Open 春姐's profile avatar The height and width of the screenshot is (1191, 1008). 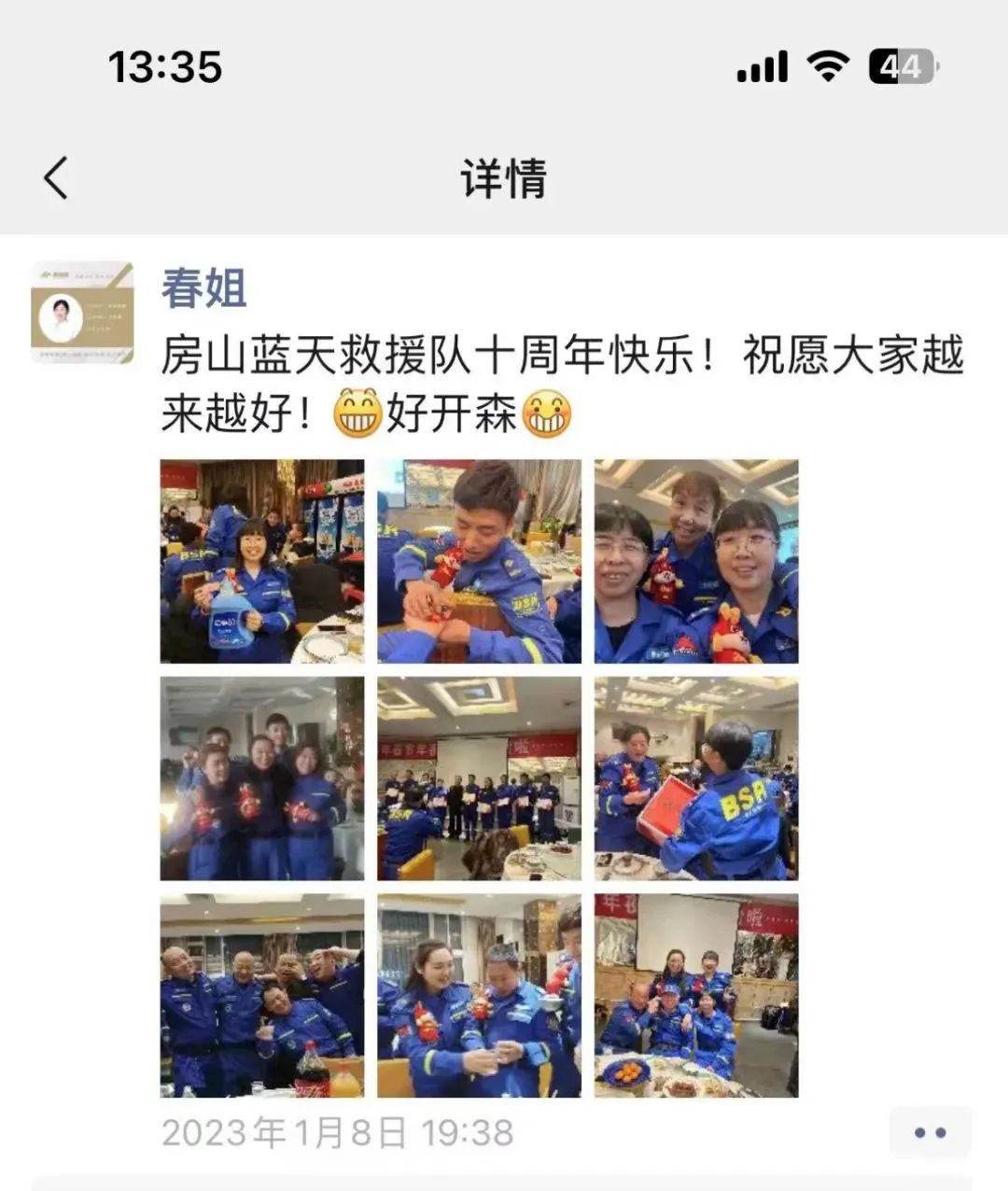coord(82,312)
